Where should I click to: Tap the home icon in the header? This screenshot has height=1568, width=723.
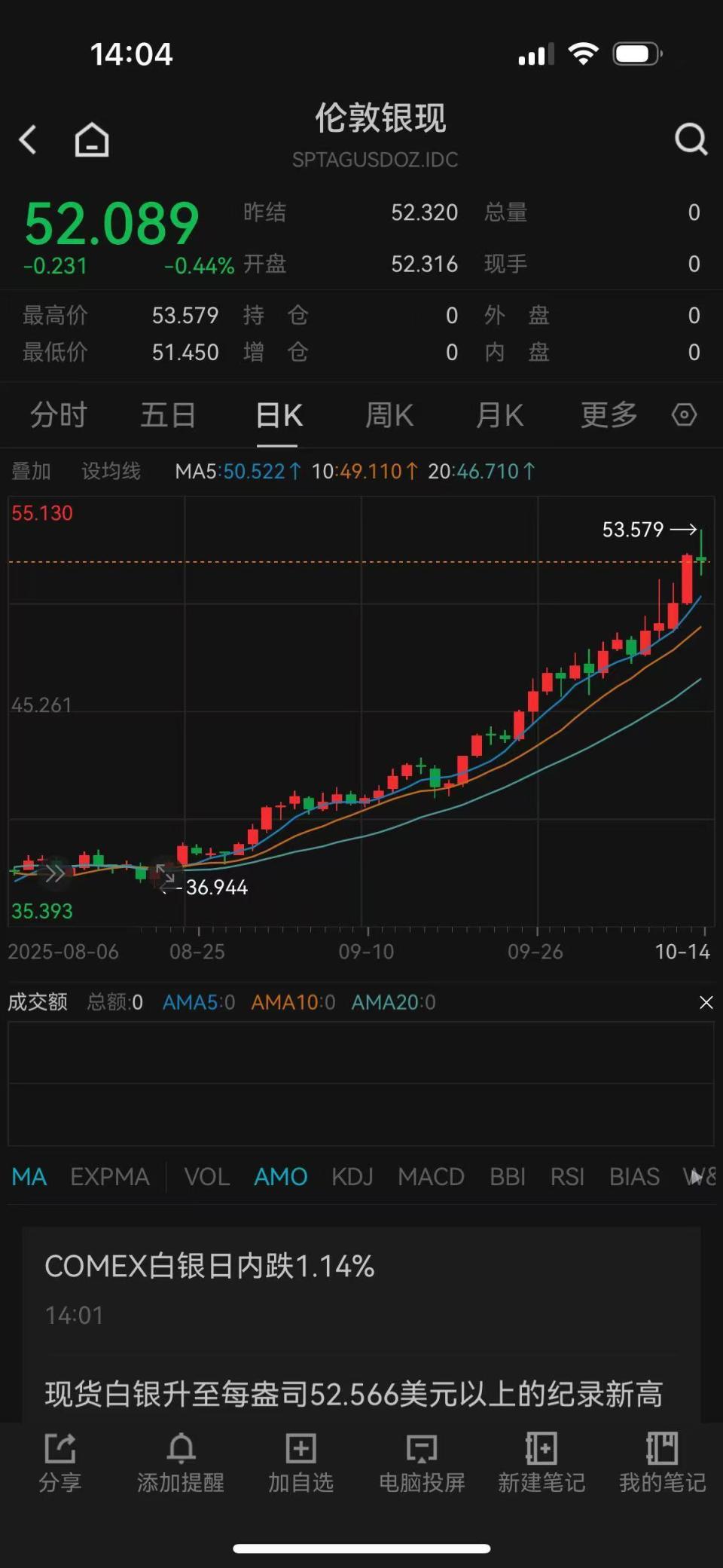coord(90,139)
